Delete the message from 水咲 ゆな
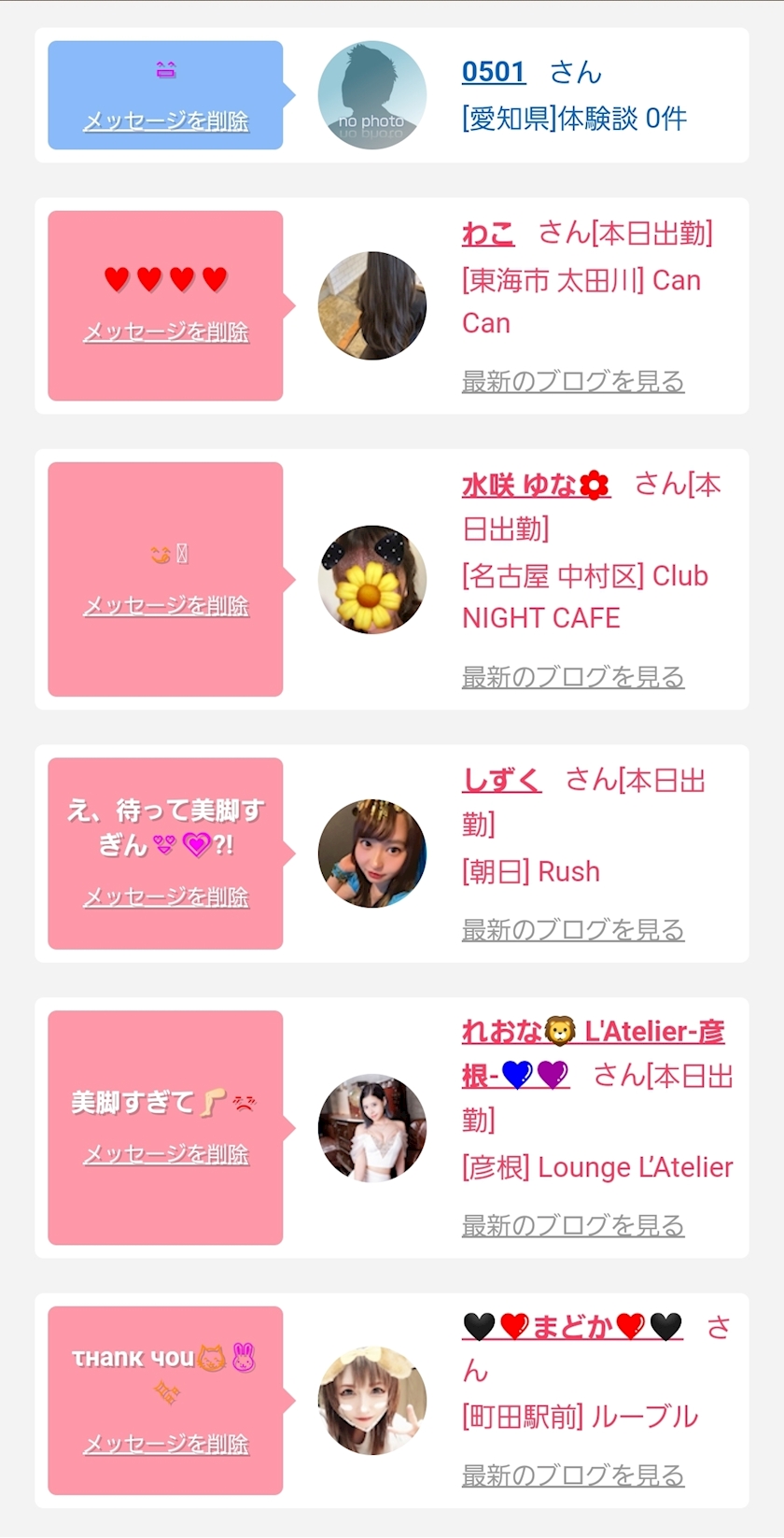The height and width of the screenshot is (1538, 784). pos(166,606)
